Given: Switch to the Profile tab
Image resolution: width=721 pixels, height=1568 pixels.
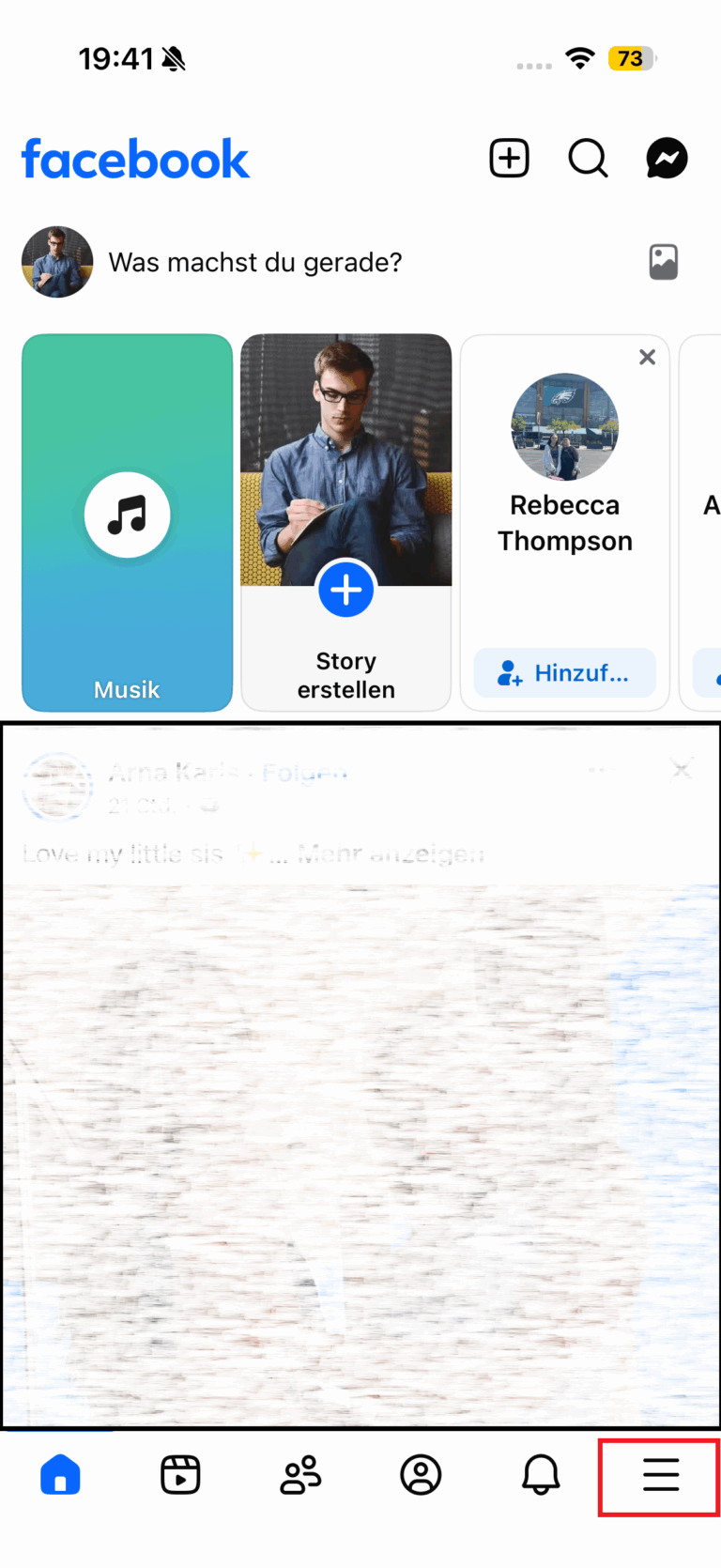Looking at the screenshot, I should [x=421, y=1474].
